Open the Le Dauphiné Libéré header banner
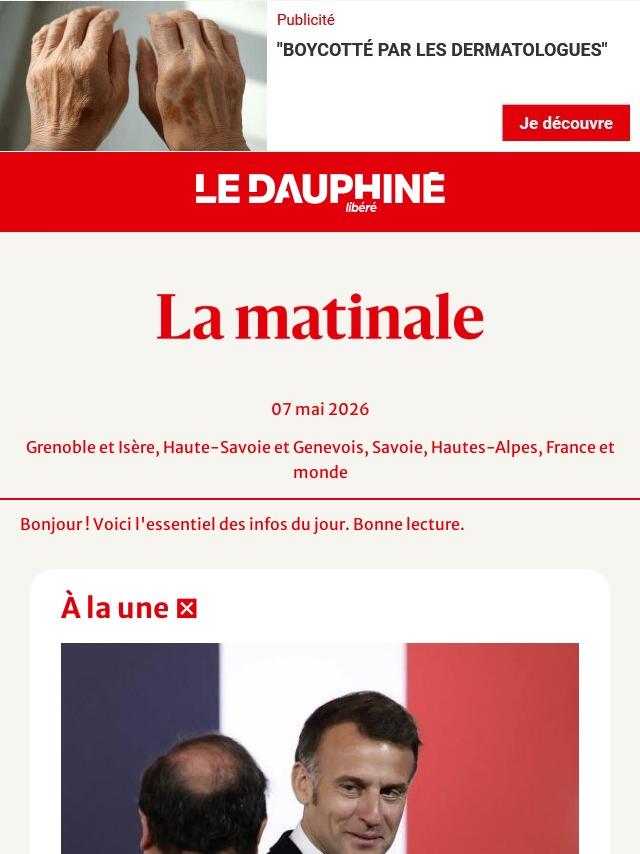The width and height of the screenshot is (640, 854). pyautogui.click(x=320, y=192)
